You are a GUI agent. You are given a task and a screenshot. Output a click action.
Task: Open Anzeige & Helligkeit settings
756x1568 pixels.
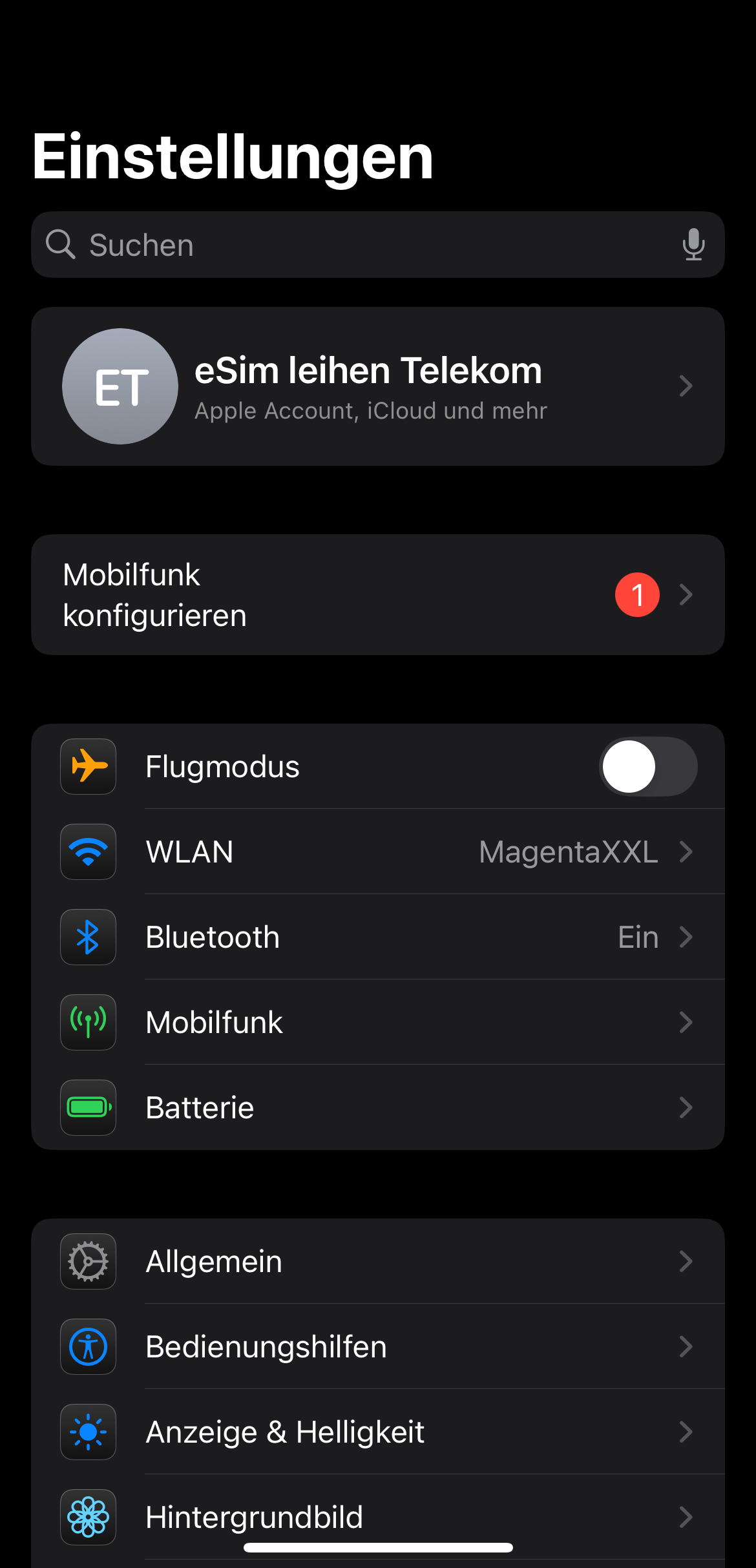pos(377,1432)
